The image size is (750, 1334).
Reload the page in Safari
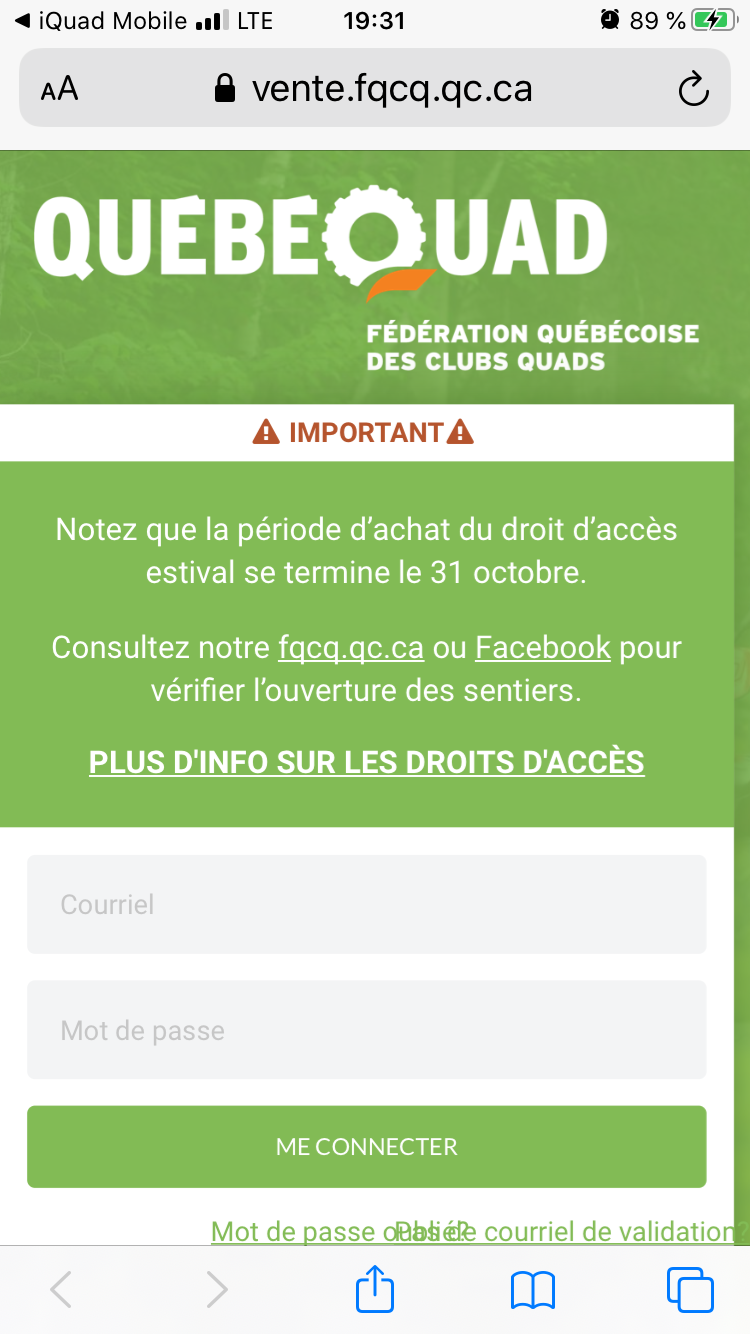coord(693,90)
